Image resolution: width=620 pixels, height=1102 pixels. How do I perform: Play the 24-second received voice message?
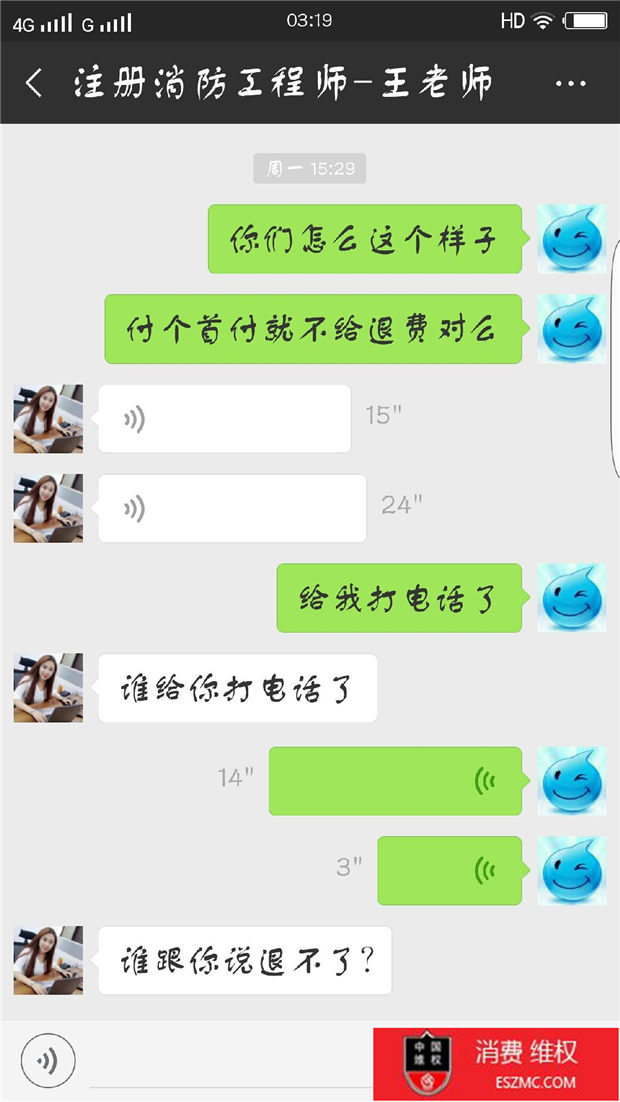point(232,509)
